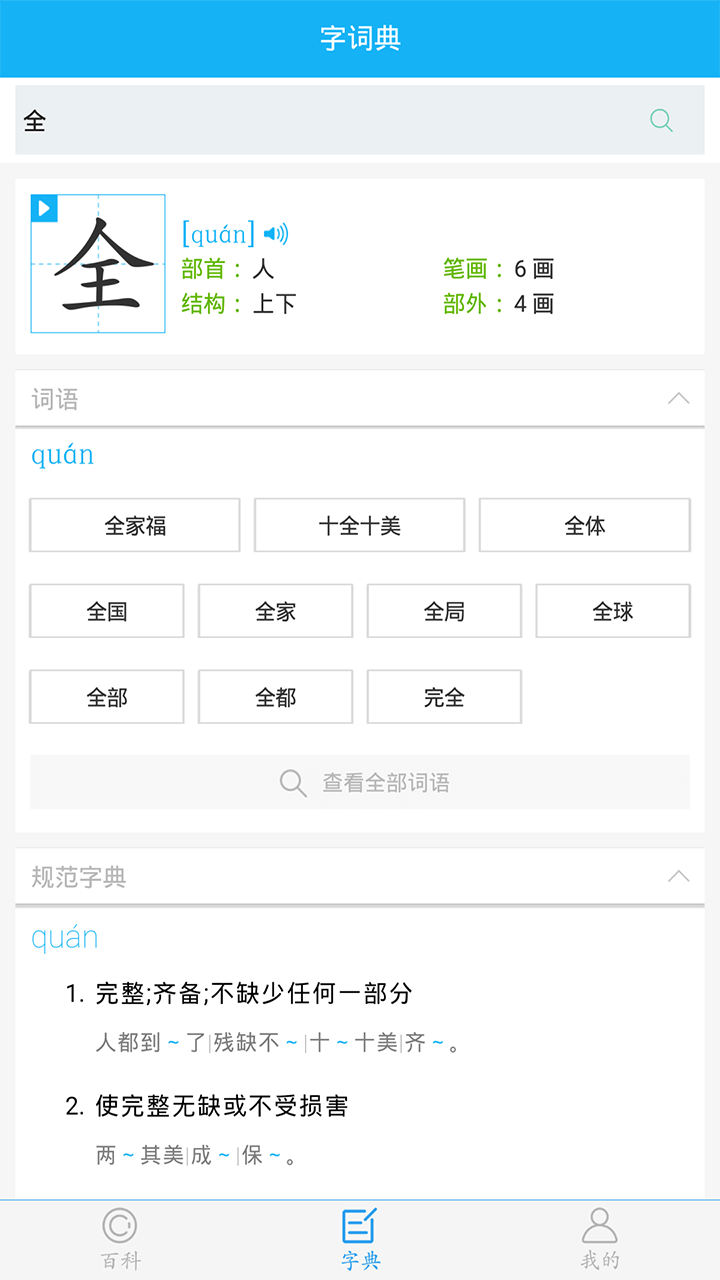The height and width of the screenshot is (1280, 720).
Task: Click the search input containing 全
Action: (x=300, y=119)
